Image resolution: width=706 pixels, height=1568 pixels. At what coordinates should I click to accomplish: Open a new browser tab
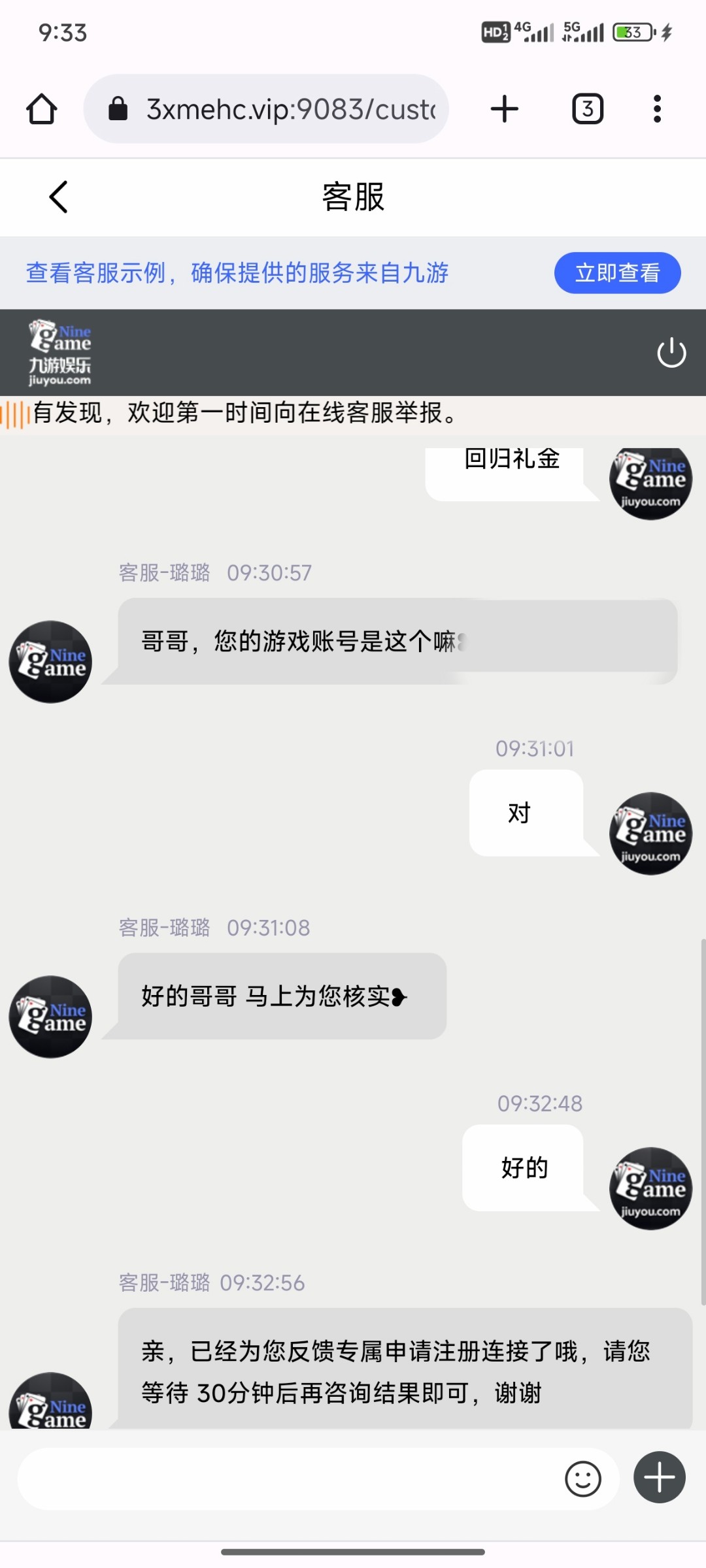tap(504, 109)
